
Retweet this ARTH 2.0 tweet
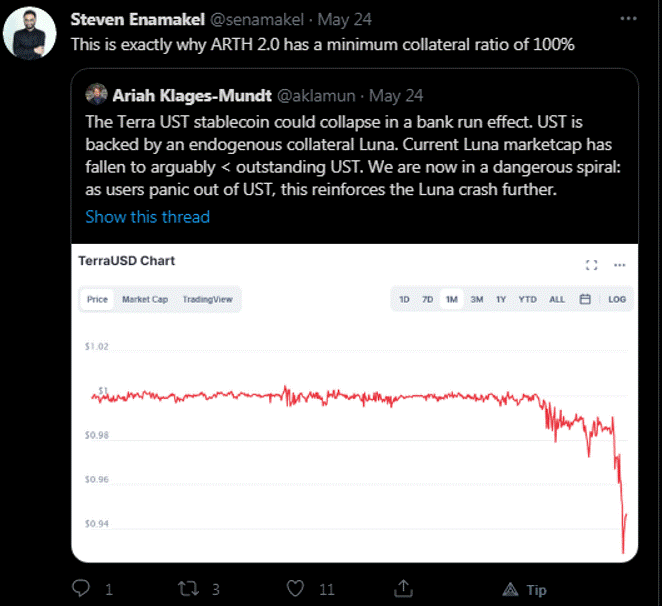click(189, 588)
